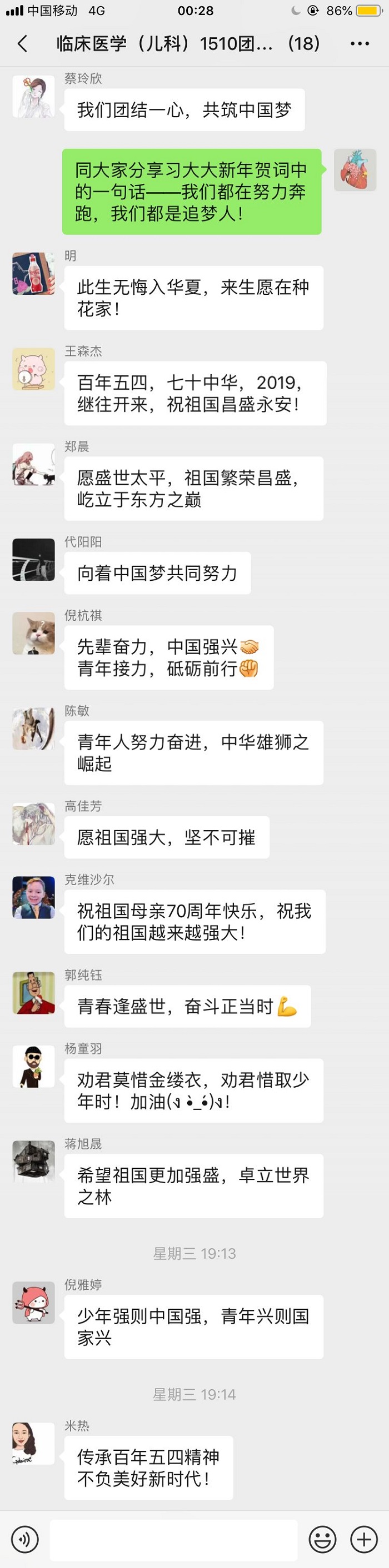View 蔡玲欣's profile avatar
Viewport: 389px width, 1568px height.
point(33,97)
